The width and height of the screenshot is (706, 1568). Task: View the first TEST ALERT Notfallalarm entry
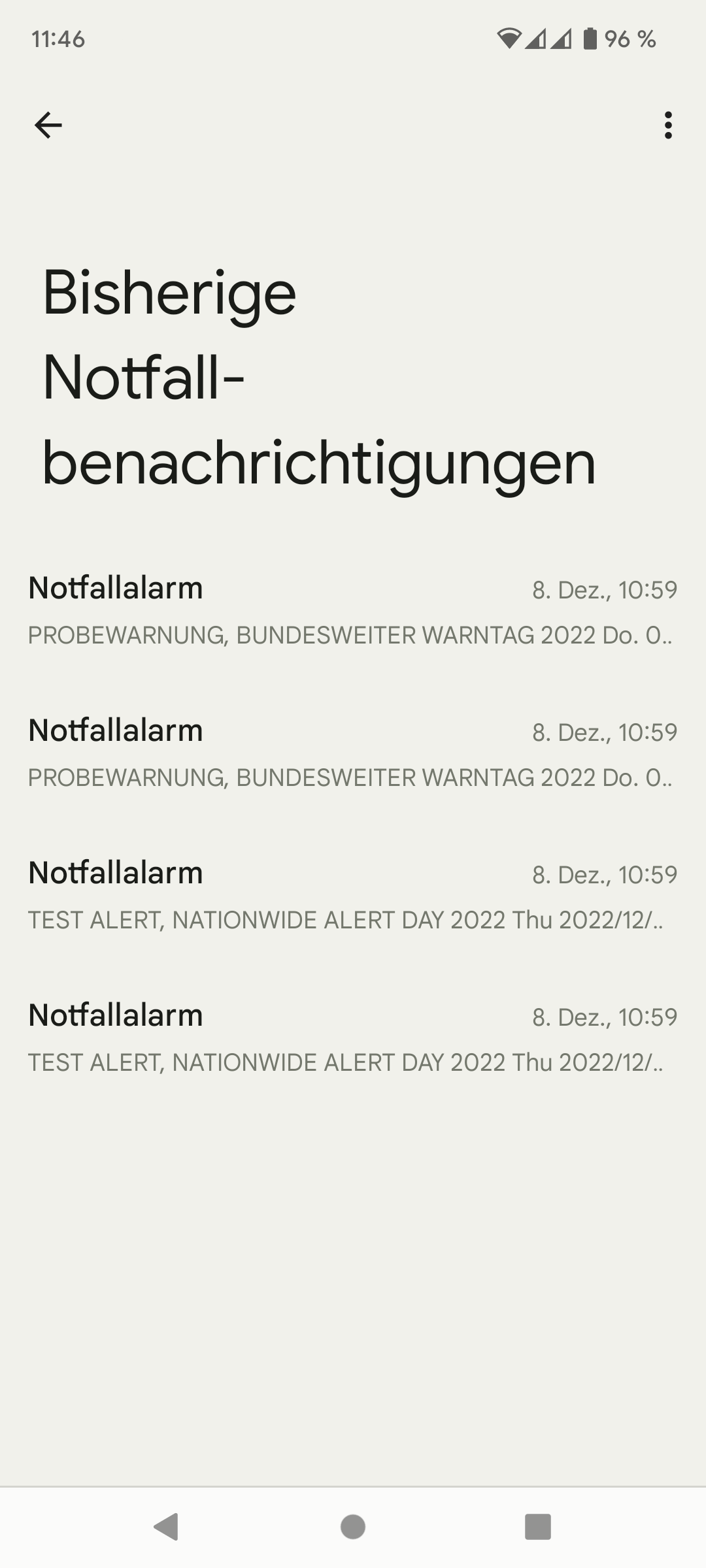click(353, 896)
